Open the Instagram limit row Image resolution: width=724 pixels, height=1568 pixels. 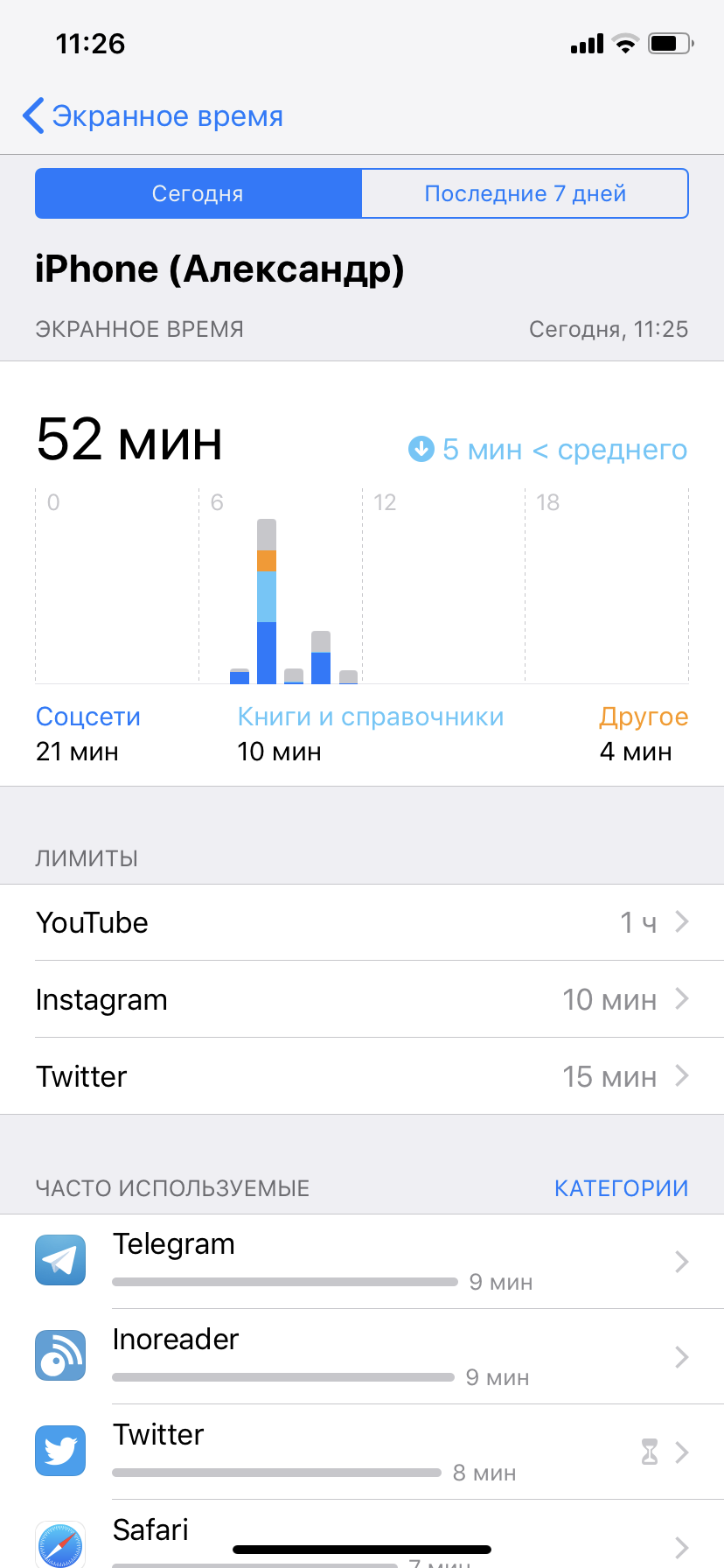click(x=362, y=999)
